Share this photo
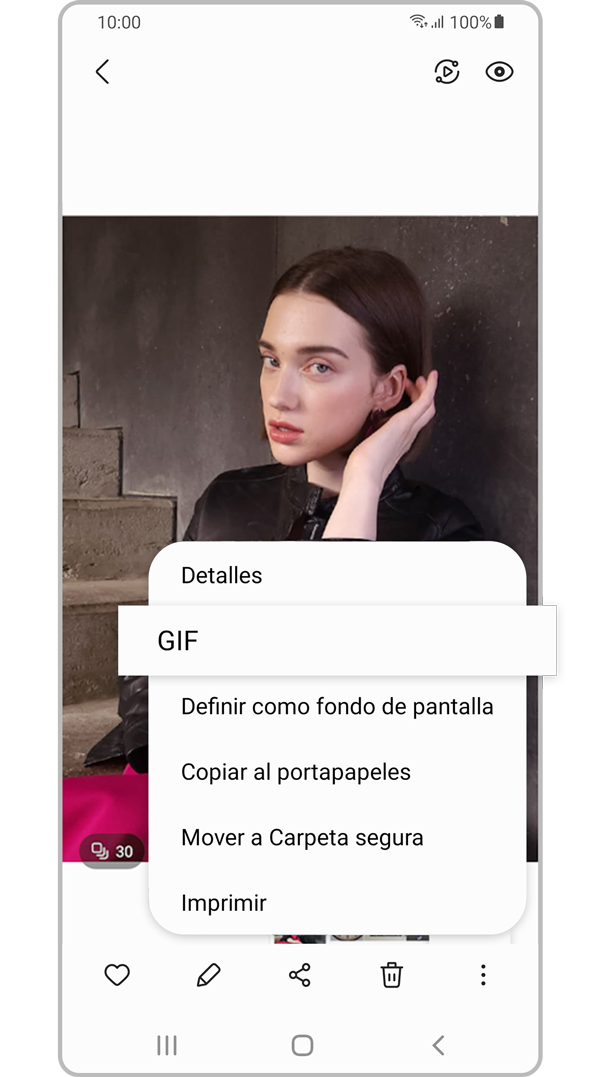Image resolution: width=600 pixels, height=1077 pixels. pyautogui.click(x=300, y=975)
